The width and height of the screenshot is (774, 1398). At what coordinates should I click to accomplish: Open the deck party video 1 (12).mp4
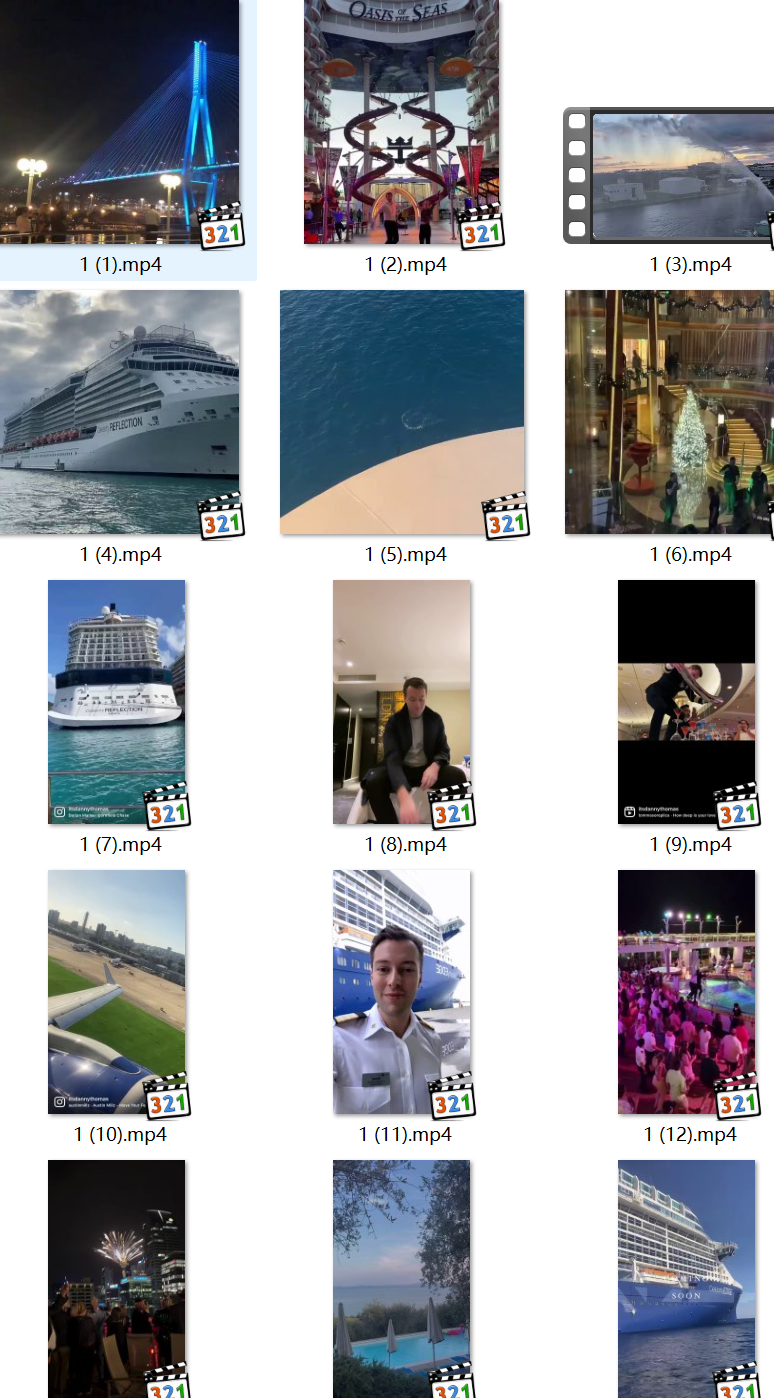tap(686, 992)
